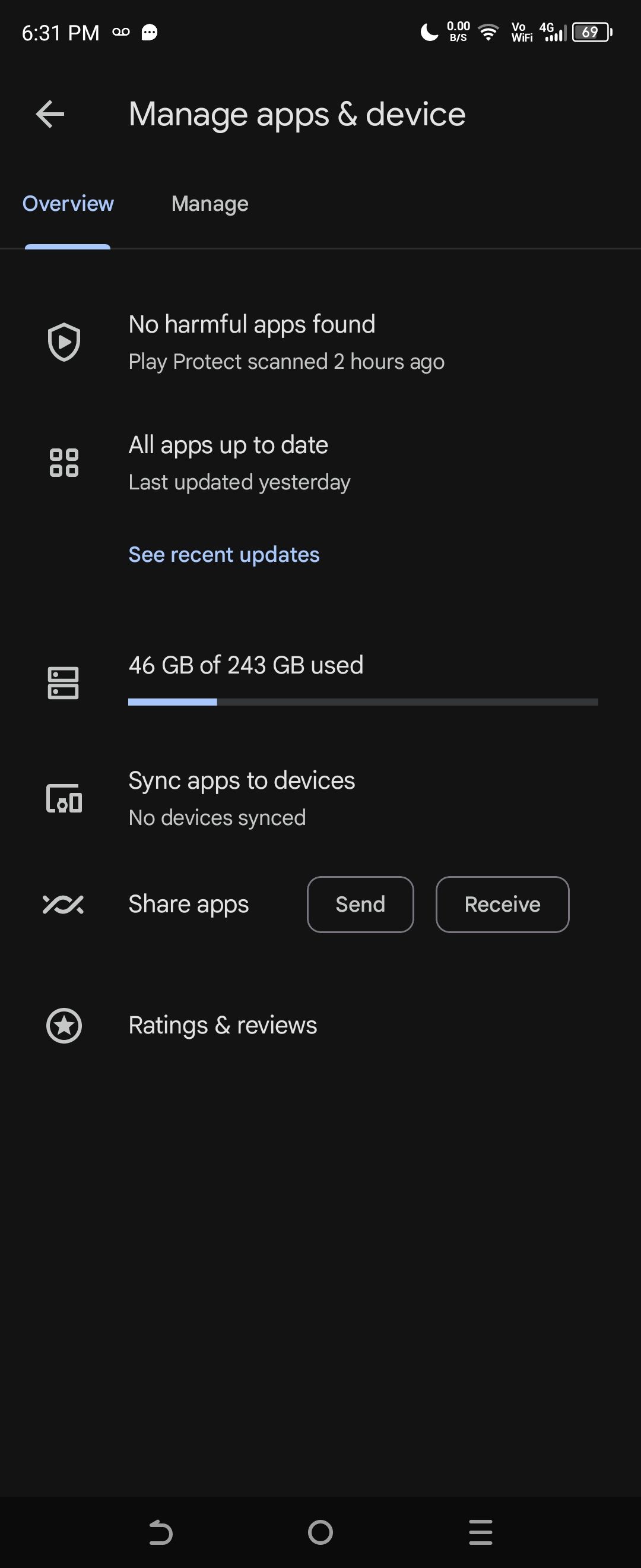Select the storage drive icon
641x1568 pixels.
coord(64,683)
